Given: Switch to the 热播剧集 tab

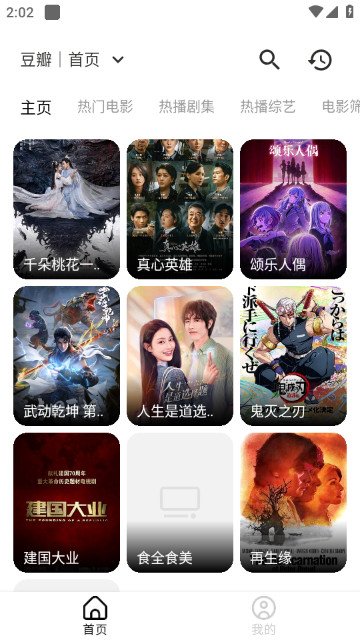Looking at the screenshot, I should click(187, 107).
